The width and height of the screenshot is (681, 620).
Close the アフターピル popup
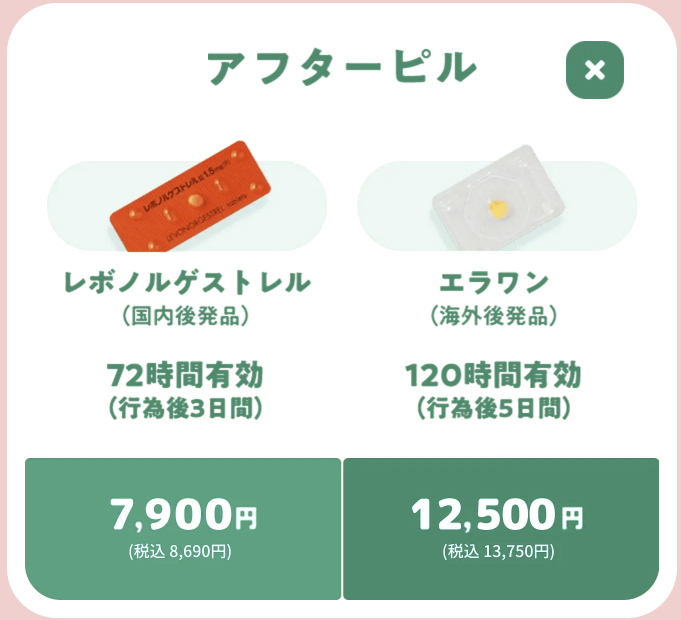pos(594,70)
